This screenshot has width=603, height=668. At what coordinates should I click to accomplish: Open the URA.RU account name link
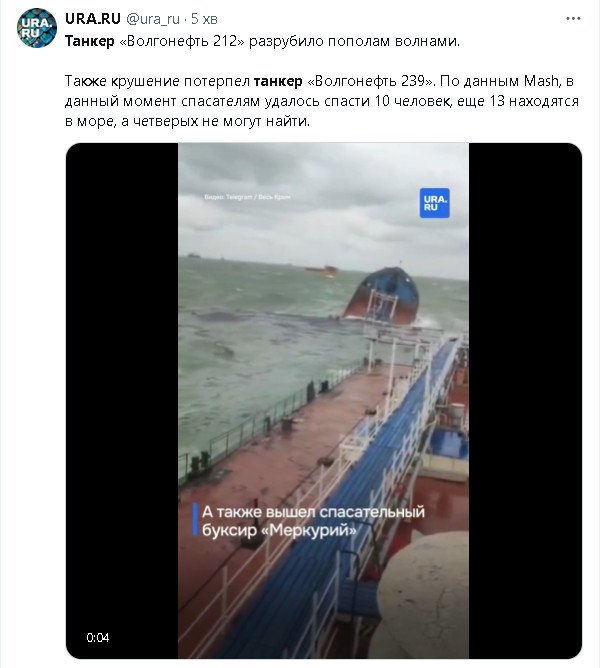pyautogui.click(x=92, y=20)
